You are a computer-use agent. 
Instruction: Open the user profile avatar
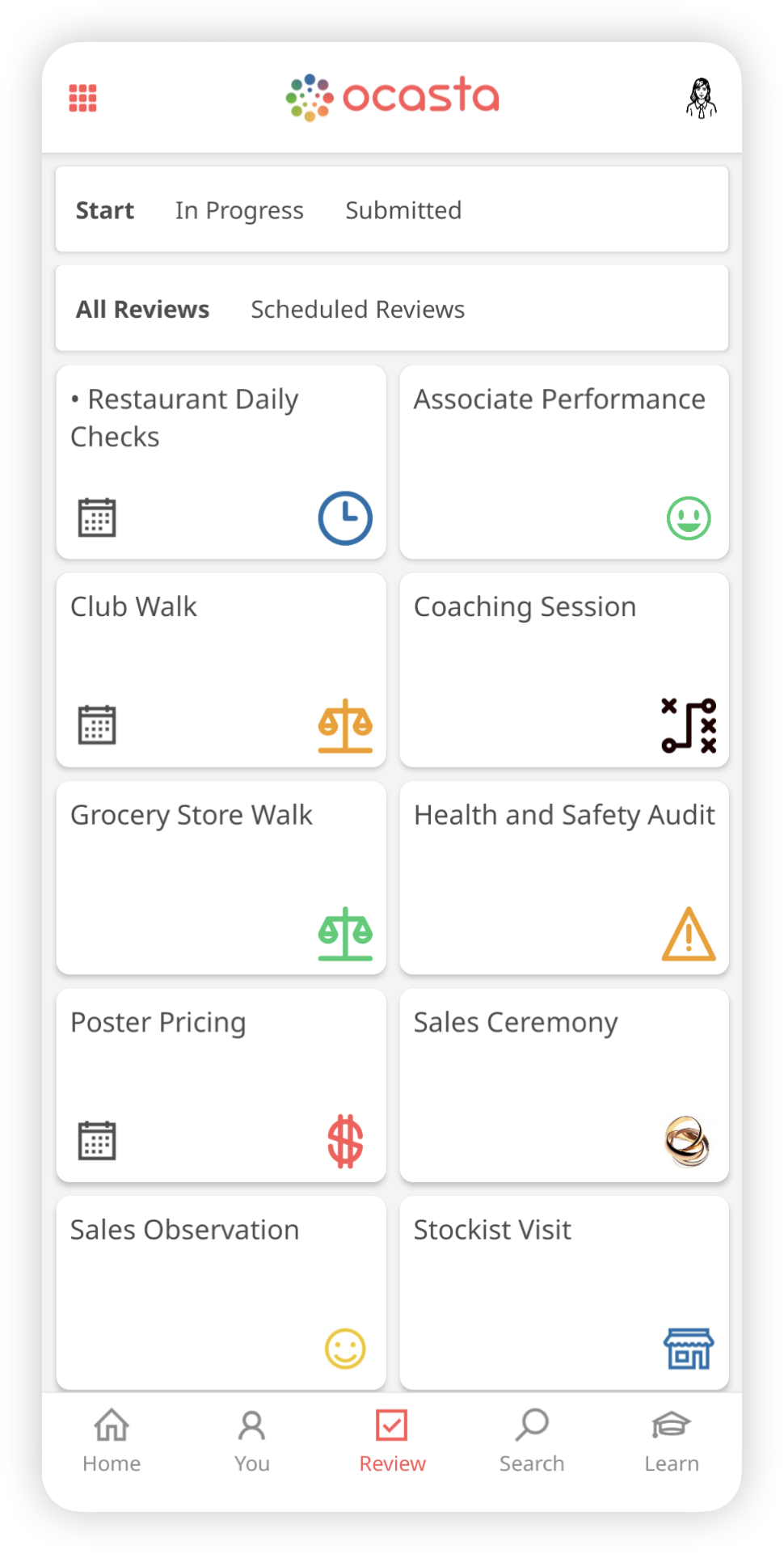pyautogui.click(x=701, y=99)
